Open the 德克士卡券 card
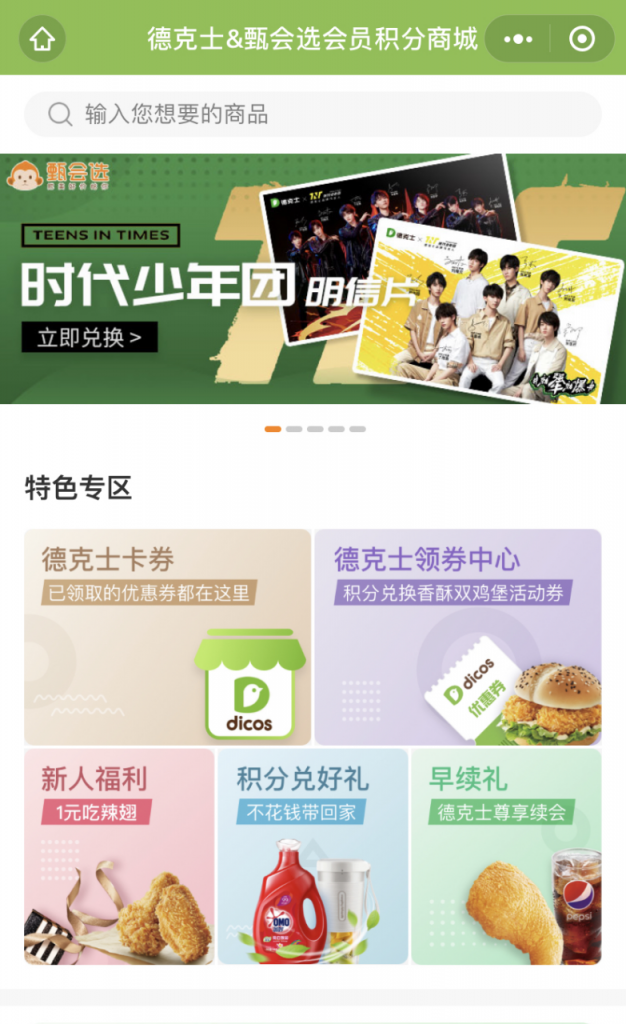This screenshot has width=626, height=1024. click(x=167, y=637)
